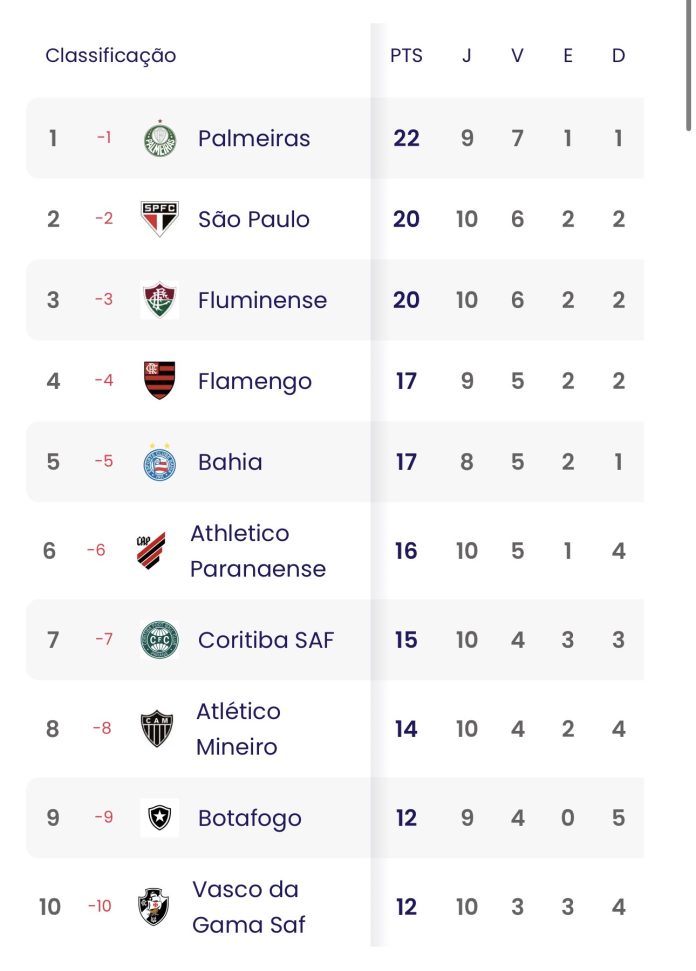
Task: View the Atlético Mineiro team row
Action: click(x=238, y=729)
